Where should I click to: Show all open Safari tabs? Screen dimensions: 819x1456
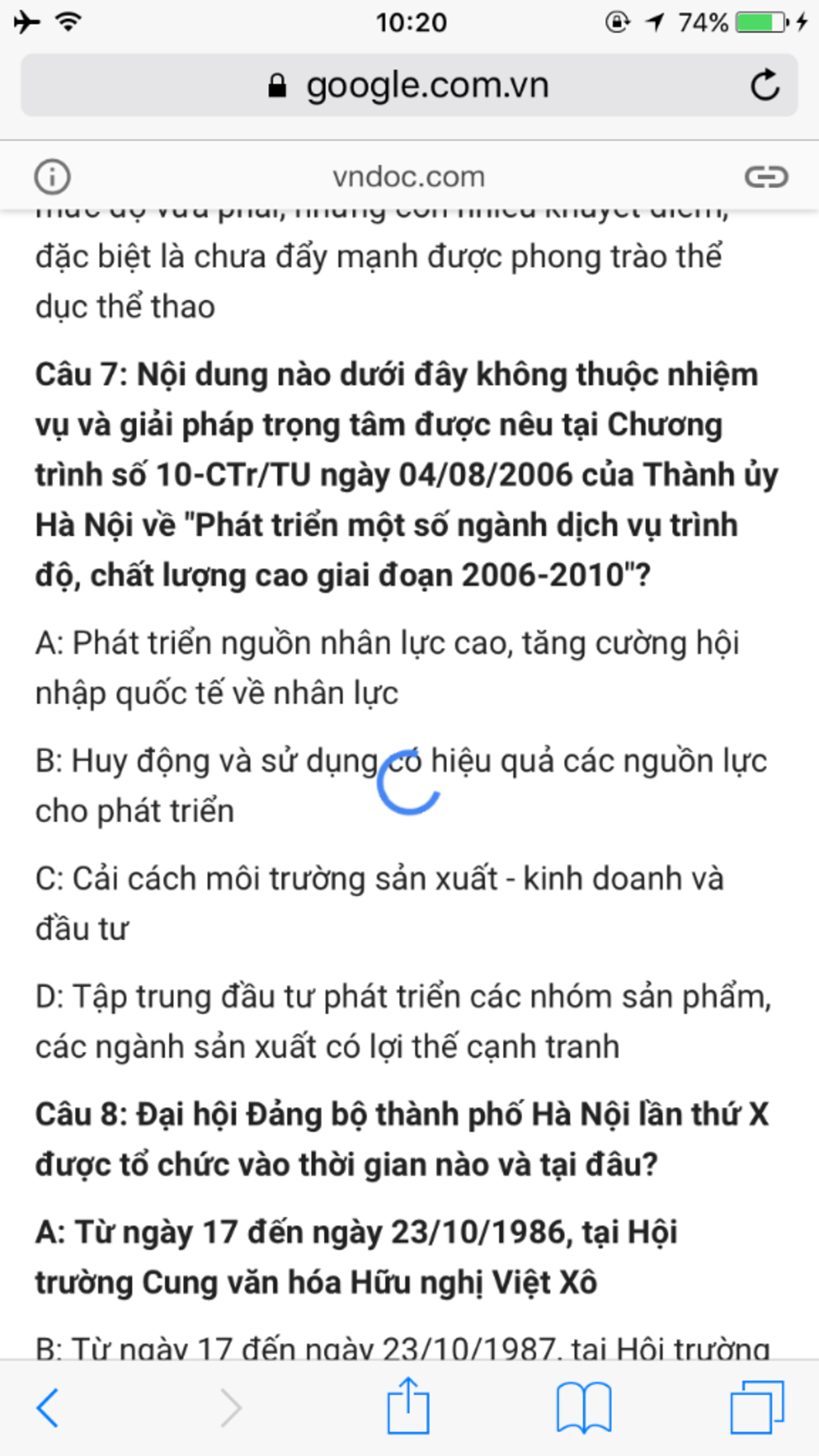click(757, 1407)
